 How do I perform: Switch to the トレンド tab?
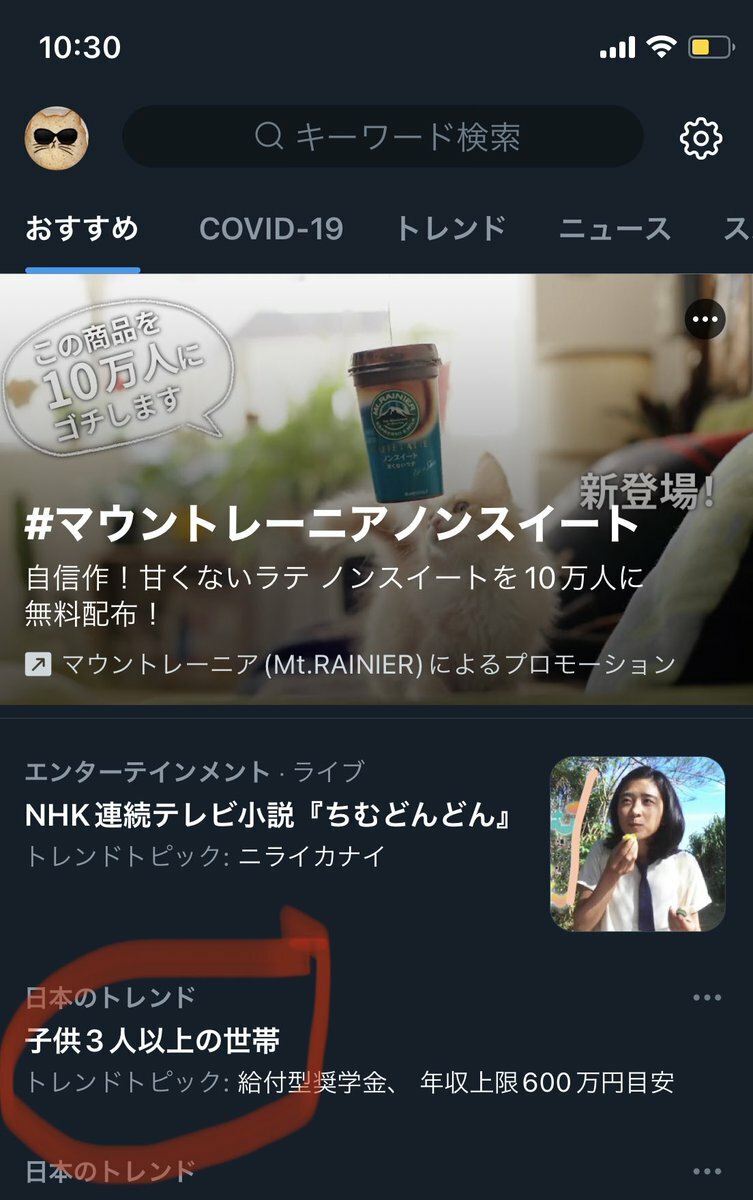451,229
